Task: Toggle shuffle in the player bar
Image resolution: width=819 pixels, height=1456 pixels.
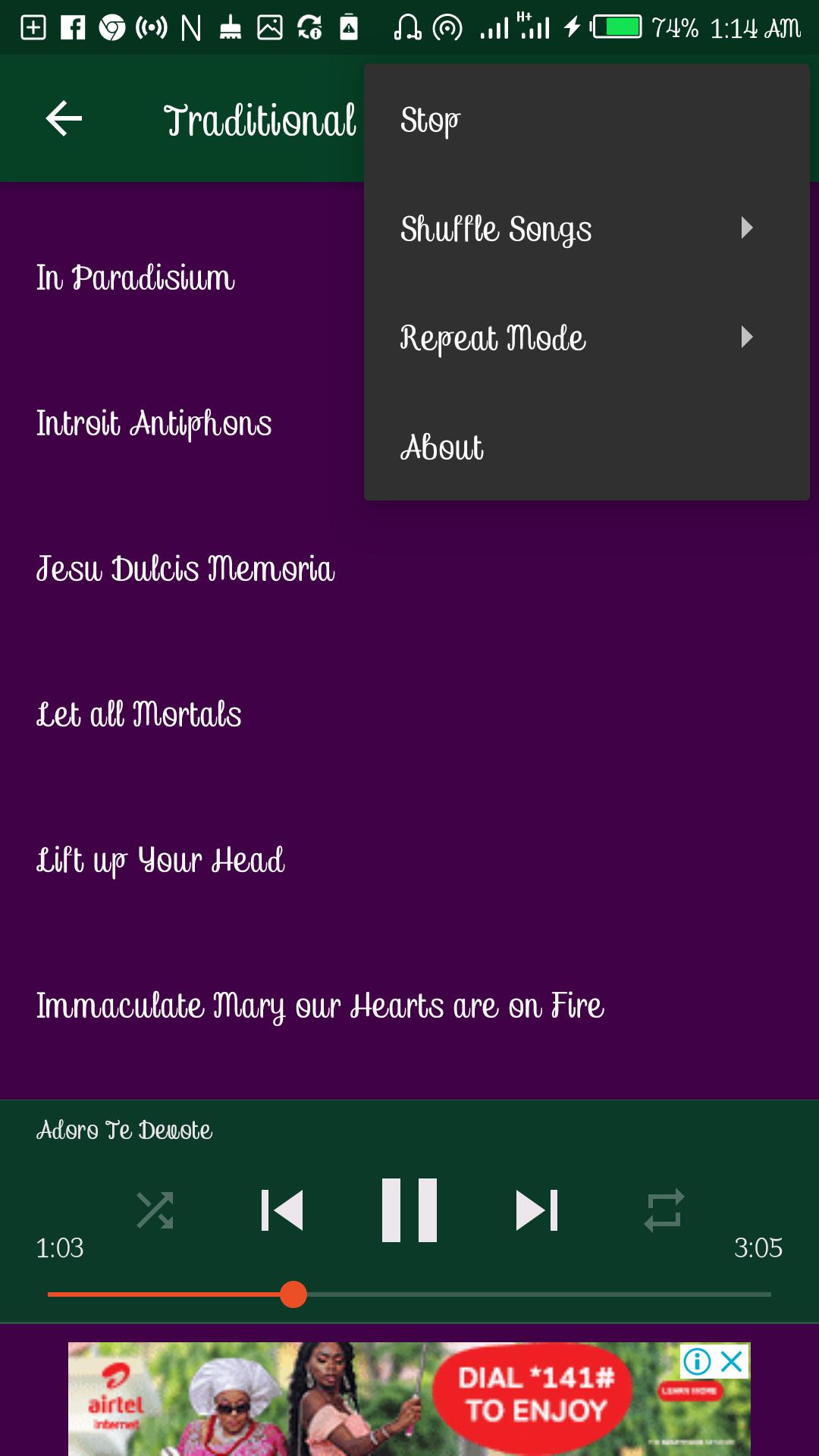Action: click(155, 1210)
